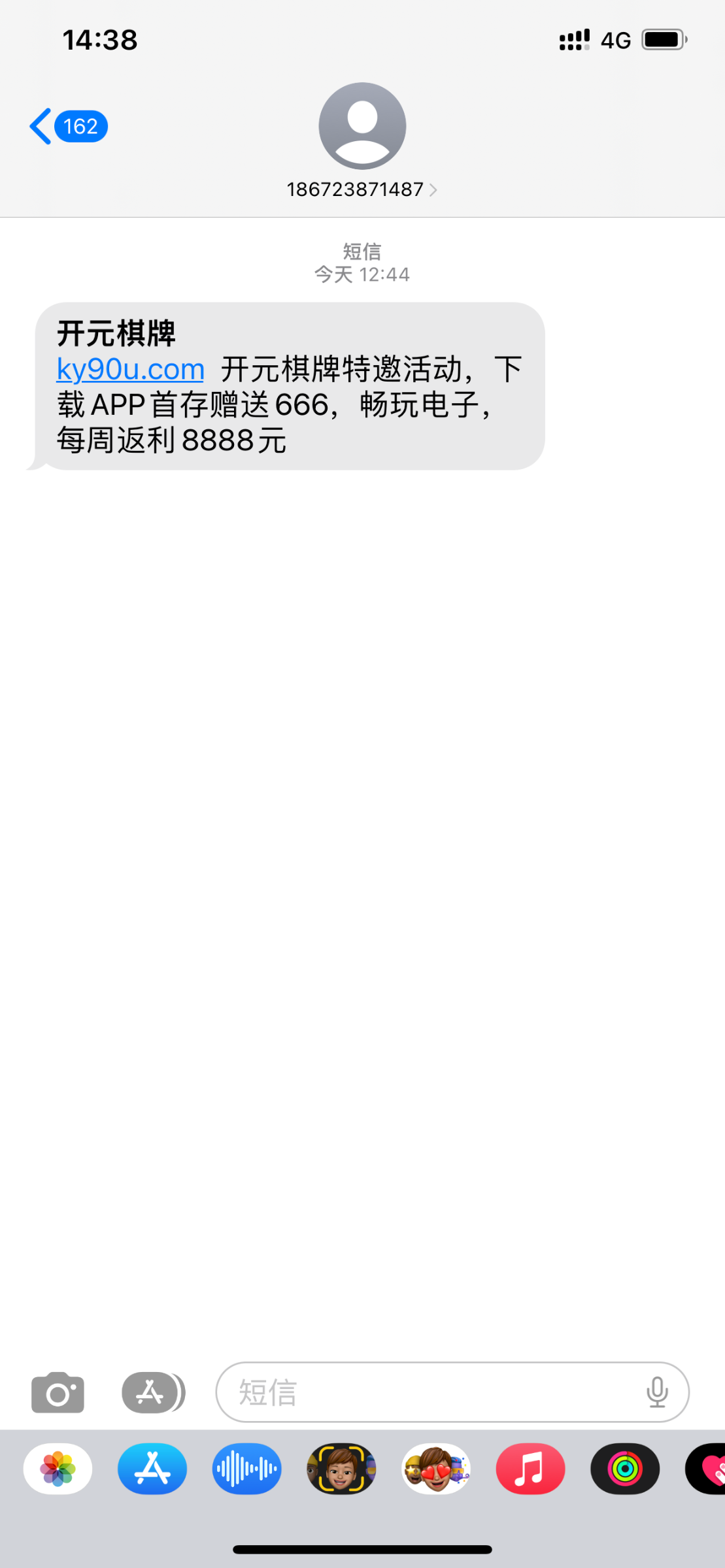Open the ky90u.com link
725x1568 pixels.
tap(129, 368)
